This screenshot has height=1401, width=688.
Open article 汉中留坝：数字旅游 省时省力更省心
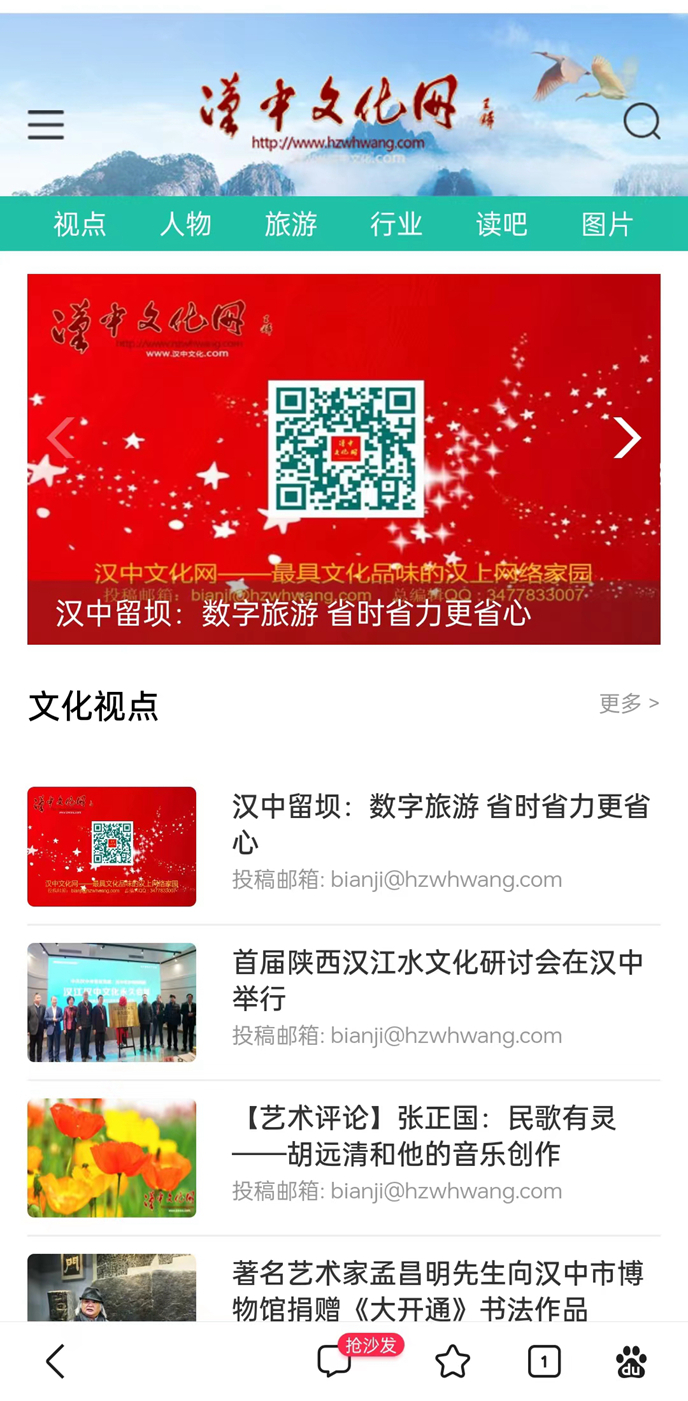pos(441,823)
